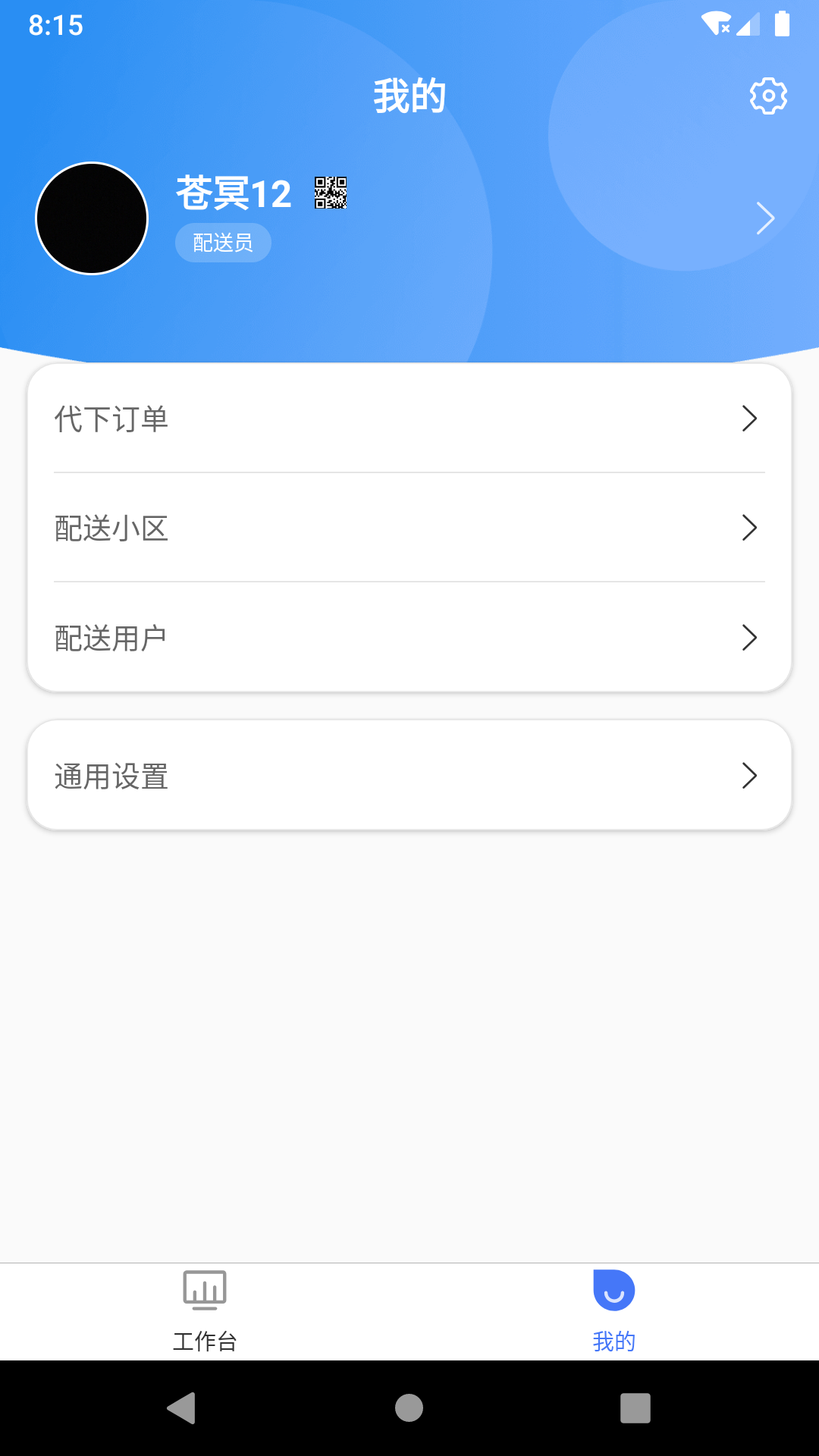Viewport: 819px width, 1456px height.
Task: Open 通用设置
Action: [409, 776]
